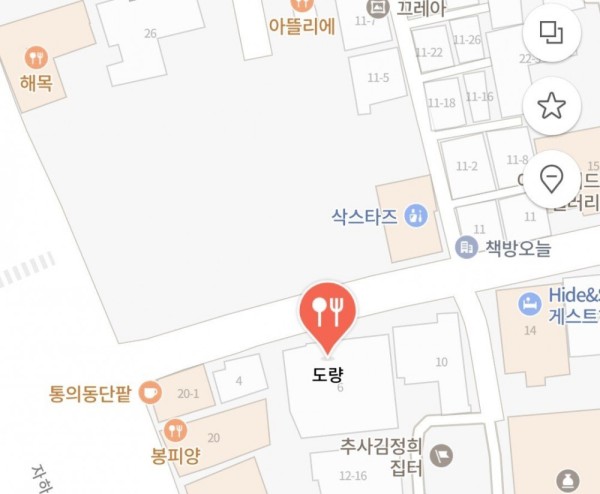Open the Hide& guesthouse place
The height and width of the screenshot is (494, 600).
pyautogui.click(x=529, y=301)
